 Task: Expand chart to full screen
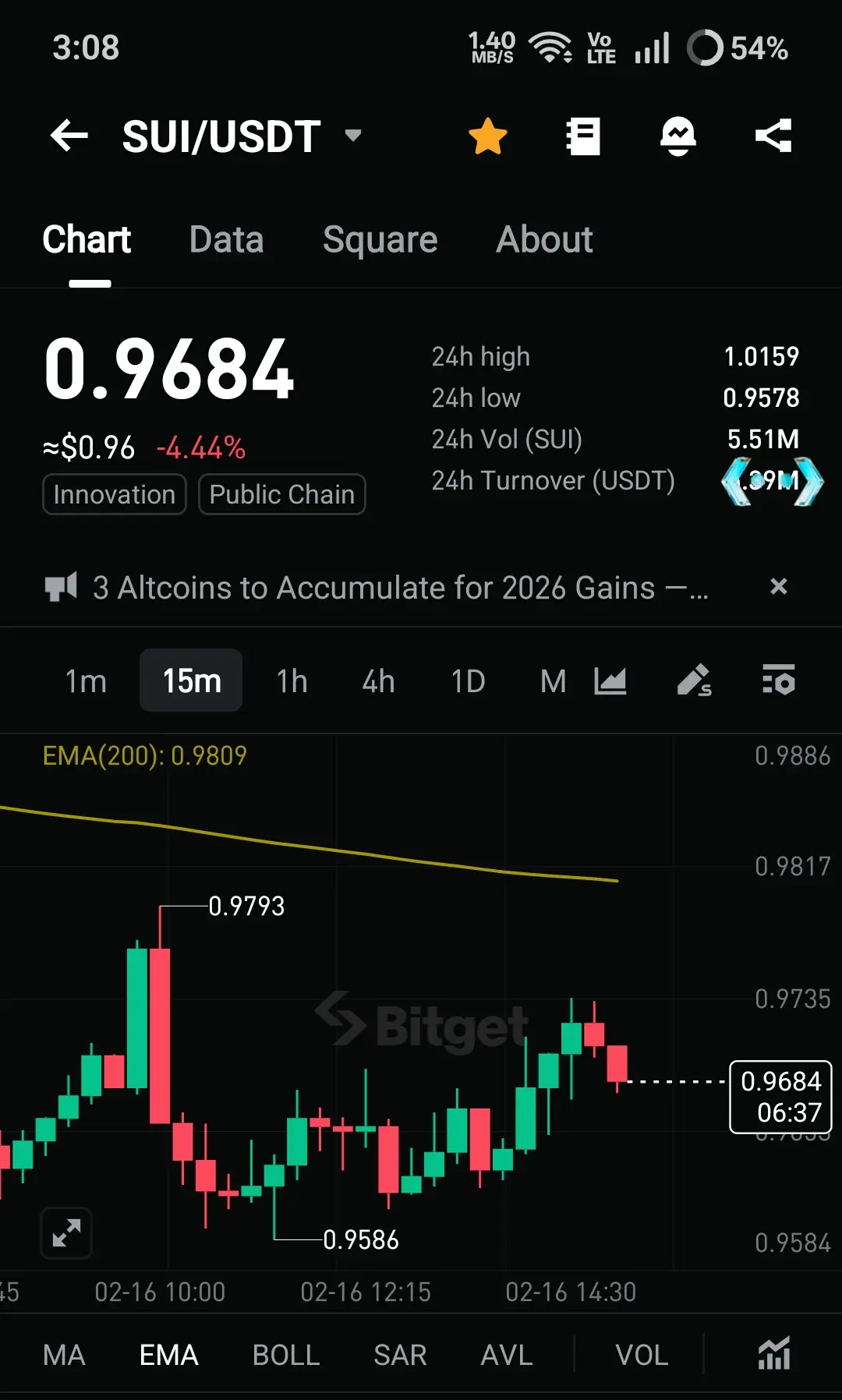pos(66,1233)
